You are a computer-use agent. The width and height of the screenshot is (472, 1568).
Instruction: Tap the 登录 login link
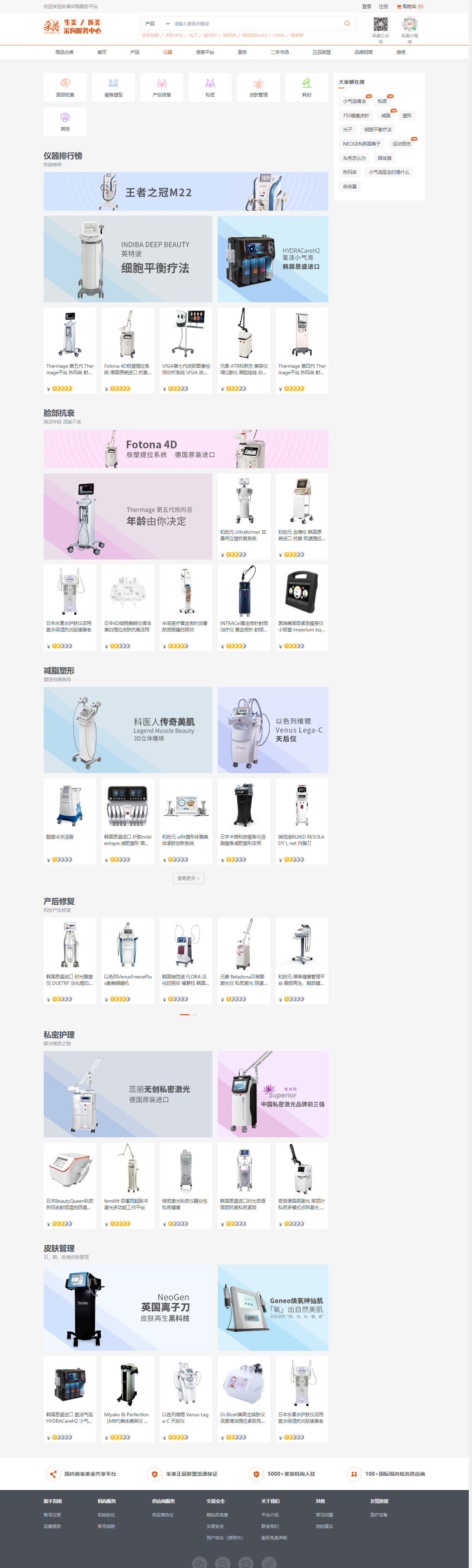[x=366, y=7]
